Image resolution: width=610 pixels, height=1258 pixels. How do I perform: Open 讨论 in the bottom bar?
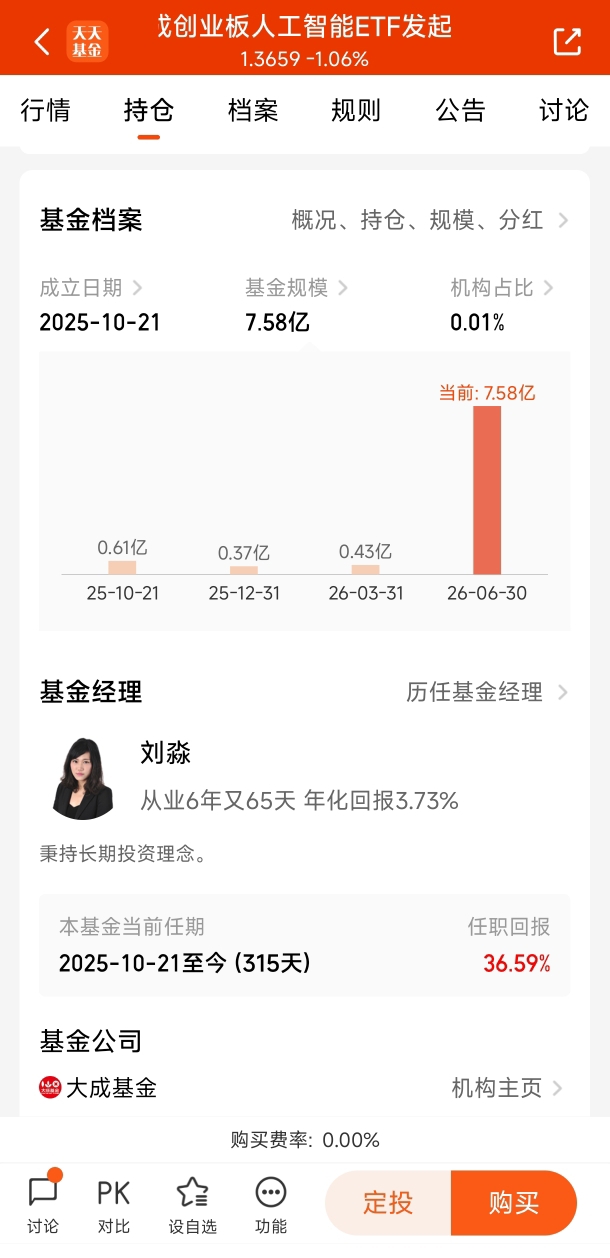tap(43, 1203)
